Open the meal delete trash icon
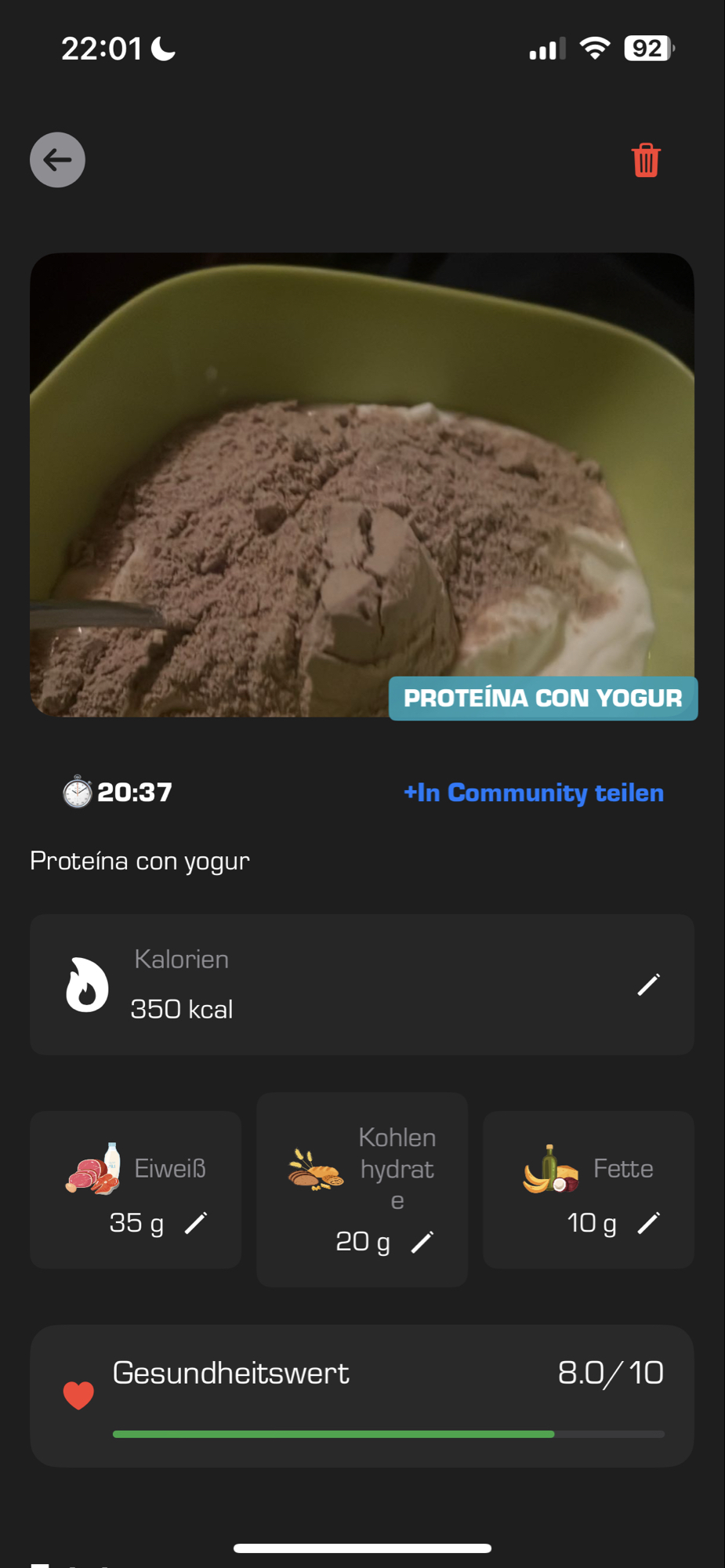 coord(644,159)
